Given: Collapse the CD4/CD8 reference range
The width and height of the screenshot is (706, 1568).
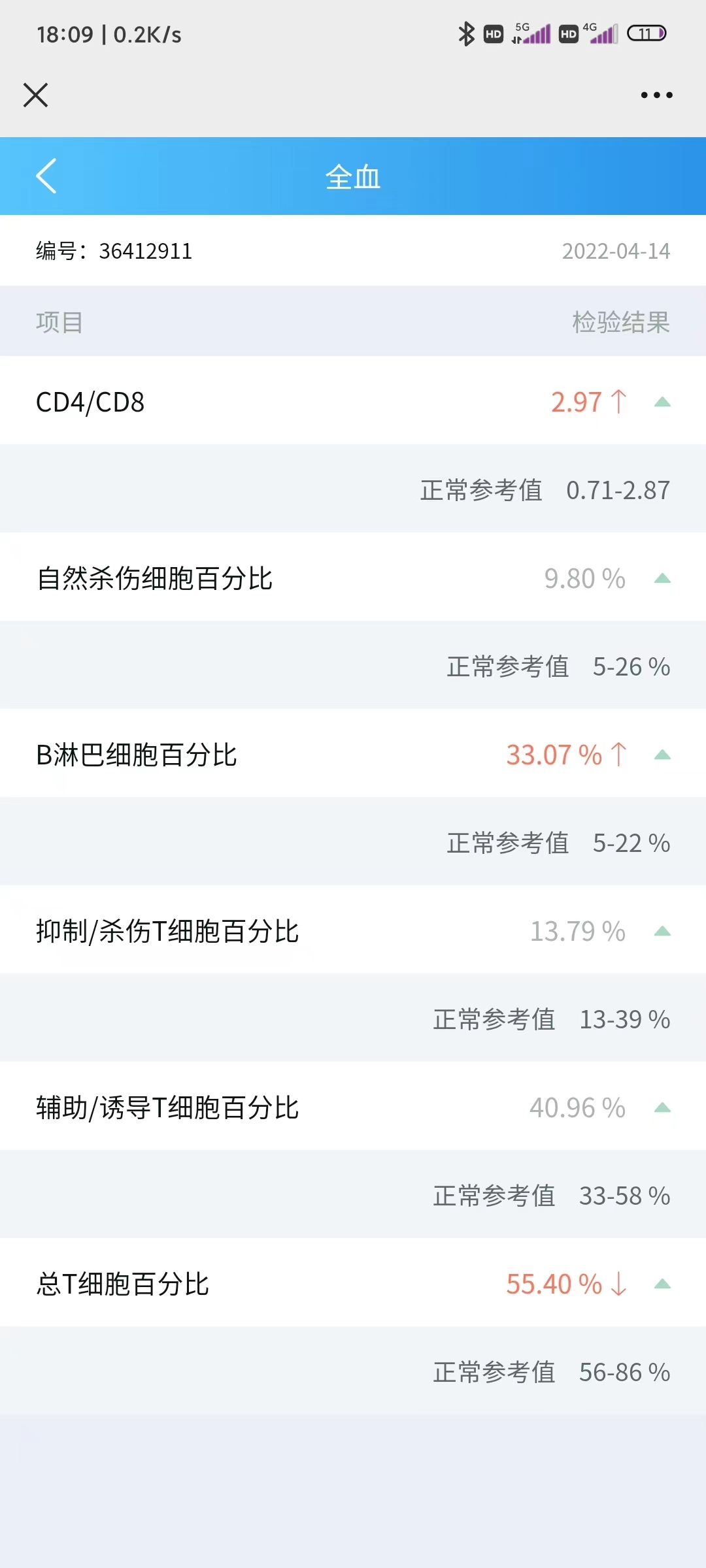Looking at the screenshot, I should pos(662,402).
